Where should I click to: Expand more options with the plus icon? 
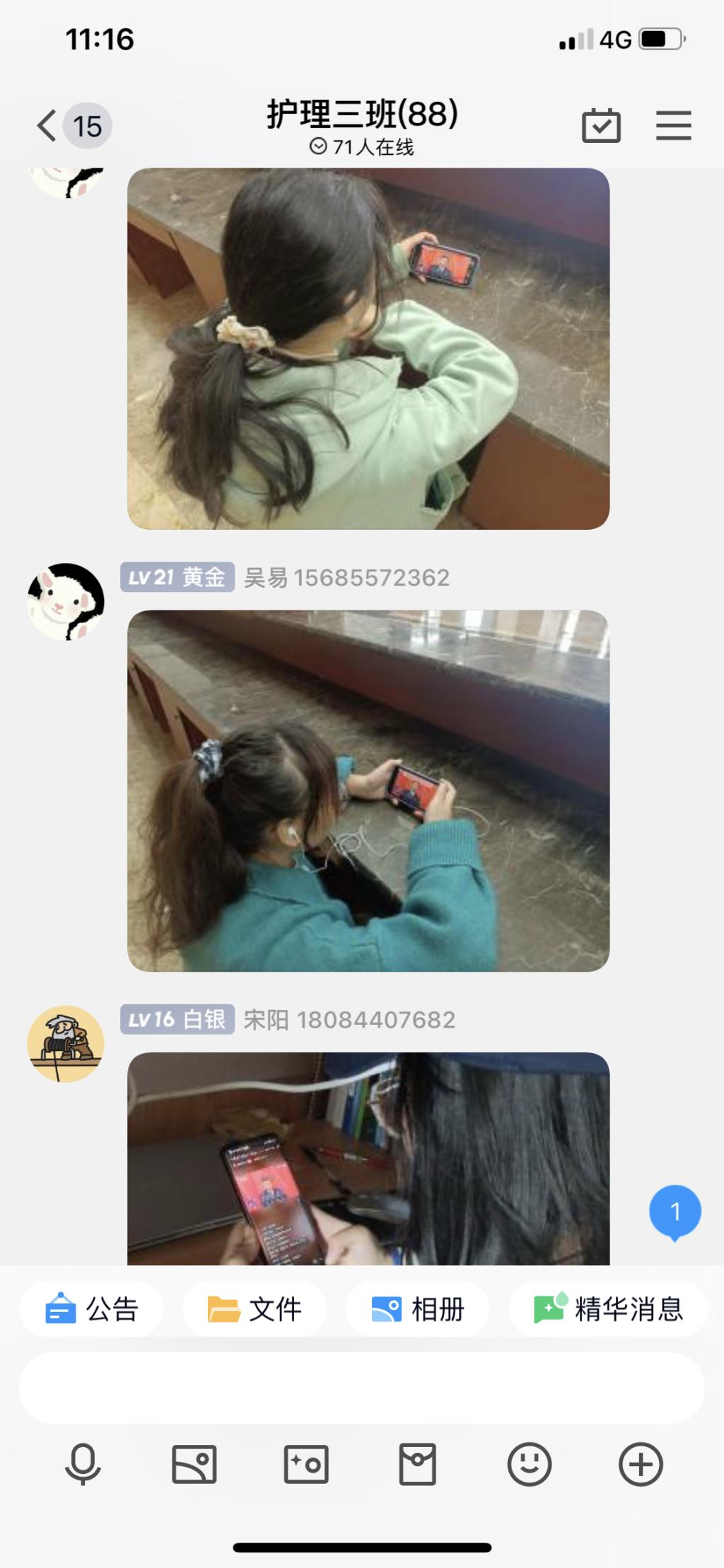tap(641, 1463)
